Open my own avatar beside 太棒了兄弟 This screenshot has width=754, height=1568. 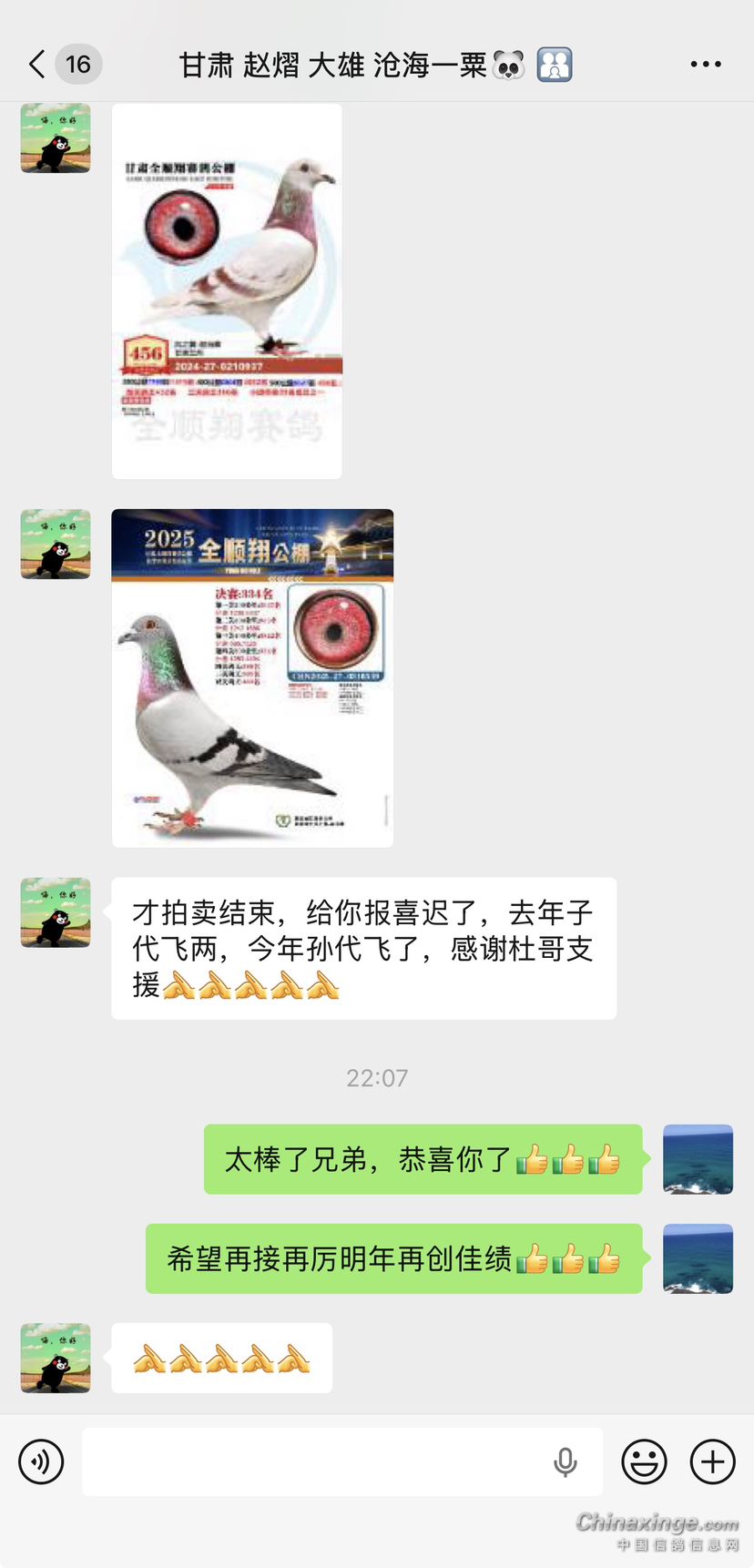click(698, 1159)
